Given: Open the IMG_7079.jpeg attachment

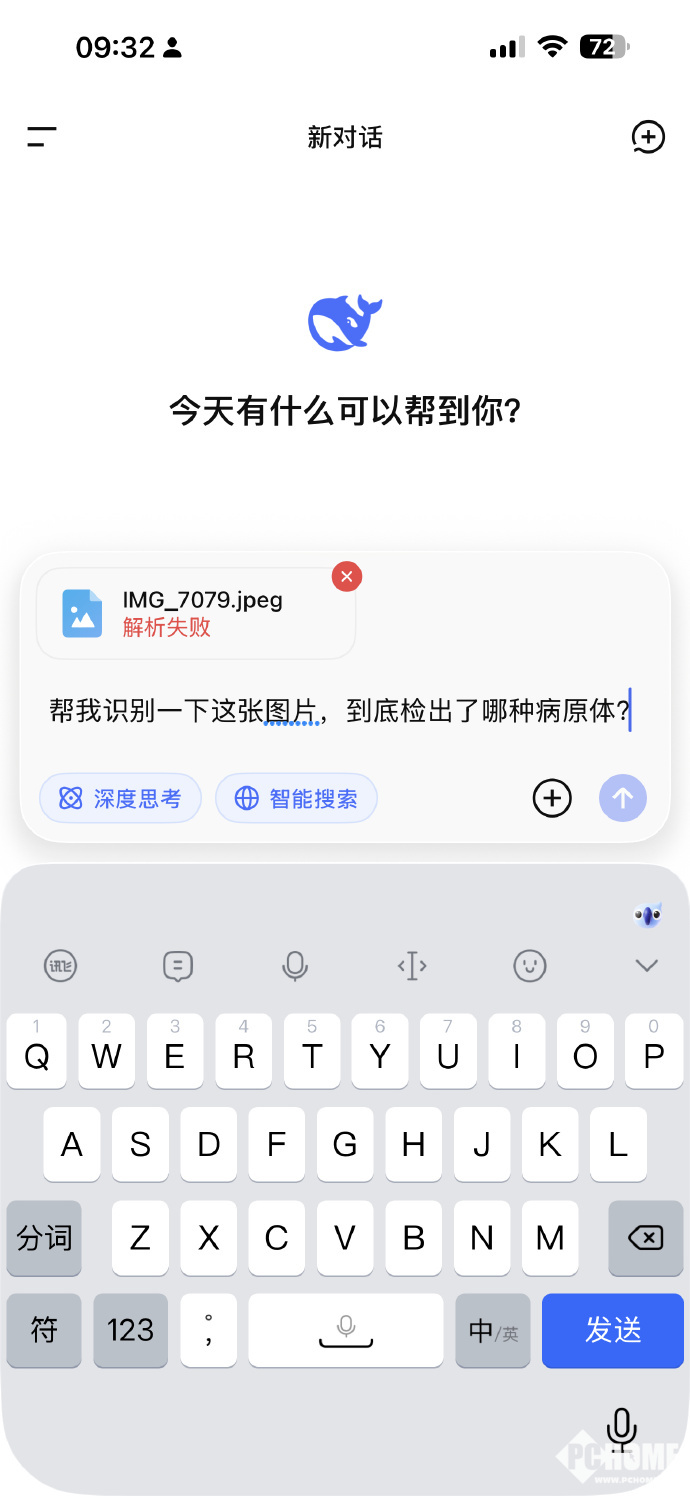Looking at the screenshot, I should click(x=195, y=613).
